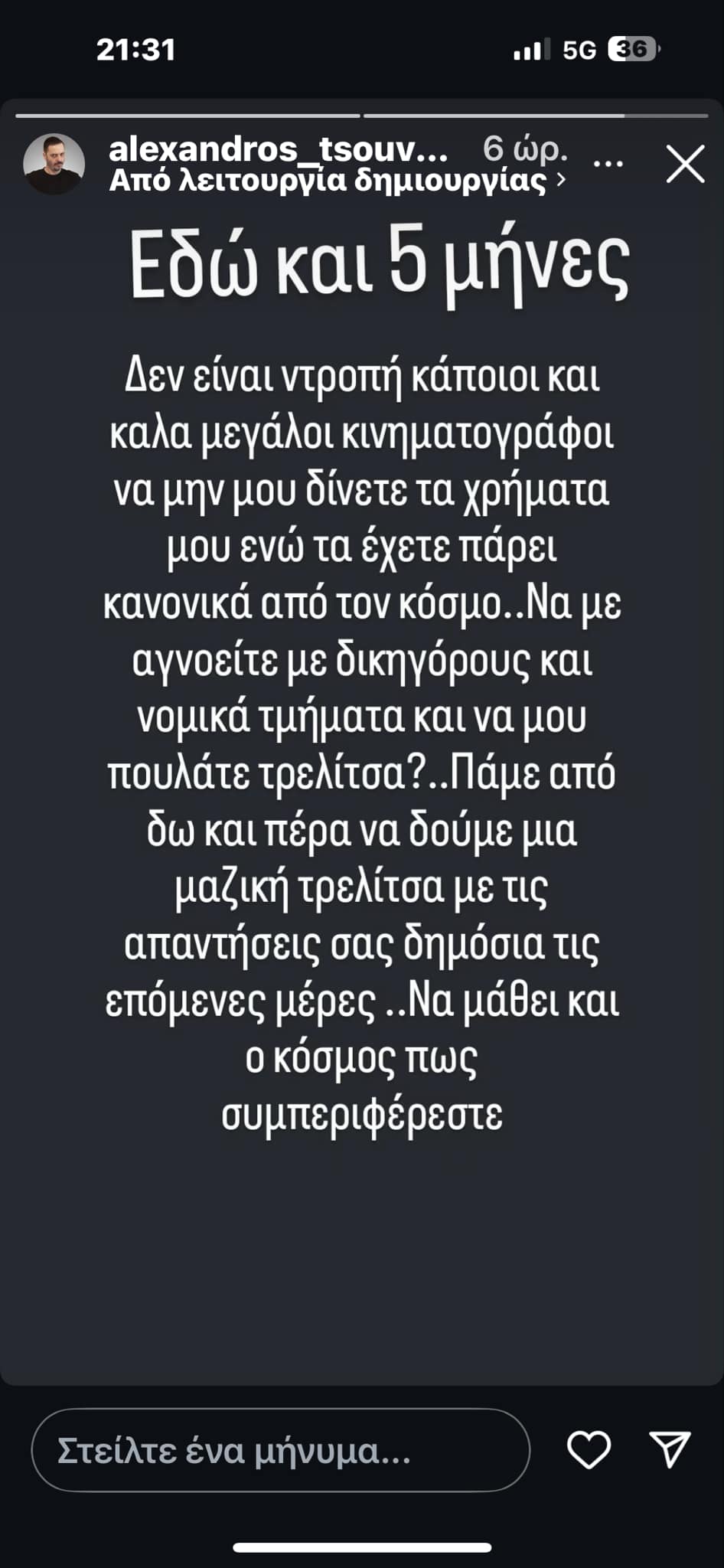Image resolution: width=724 pixels, height=1568 pixels.
Task: Close the story with the X
Action: tap(684, 164)
